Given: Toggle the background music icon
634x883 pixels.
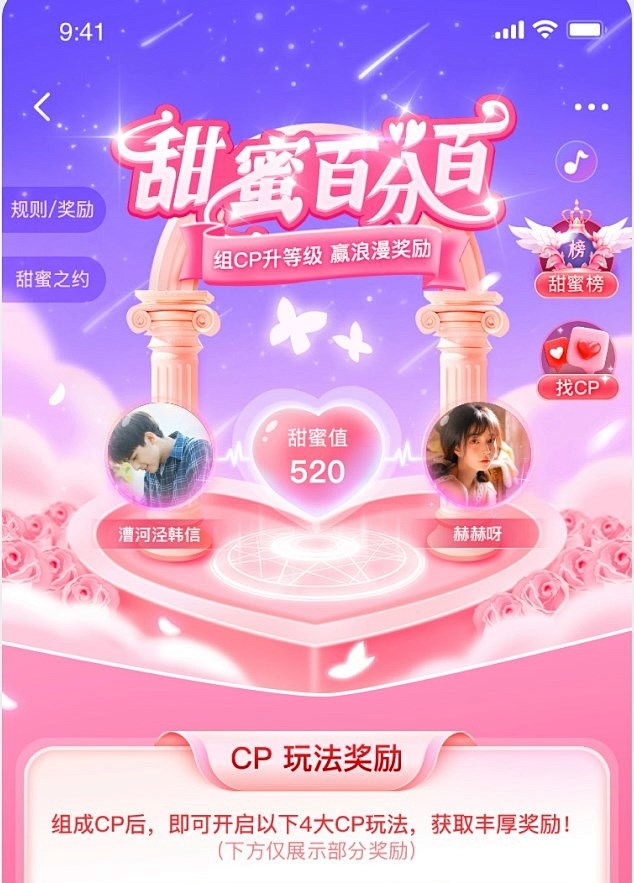Looking at the screenshot, I should pos(576,161).
